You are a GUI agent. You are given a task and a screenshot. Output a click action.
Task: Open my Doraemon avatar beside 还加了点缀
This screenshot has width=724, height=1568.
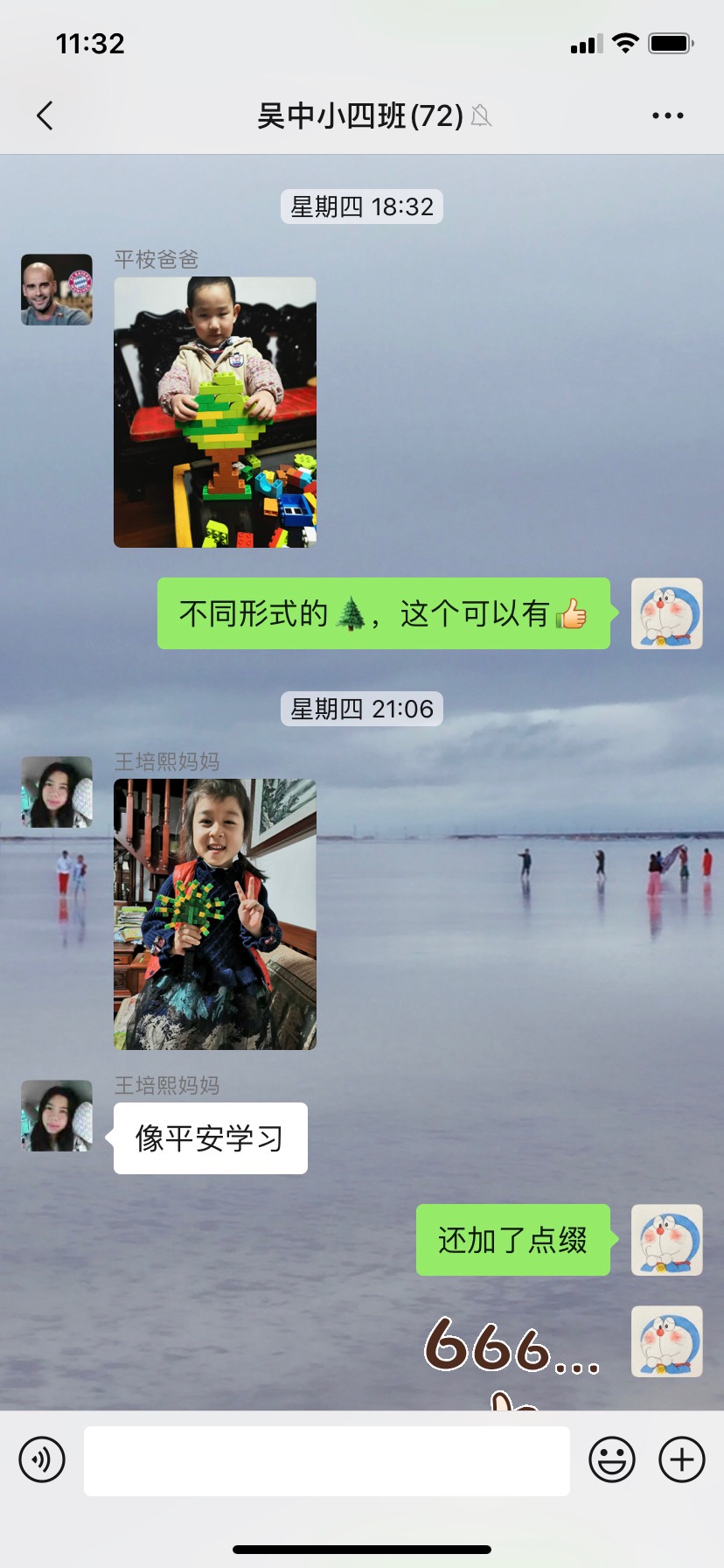point(666,1240)
